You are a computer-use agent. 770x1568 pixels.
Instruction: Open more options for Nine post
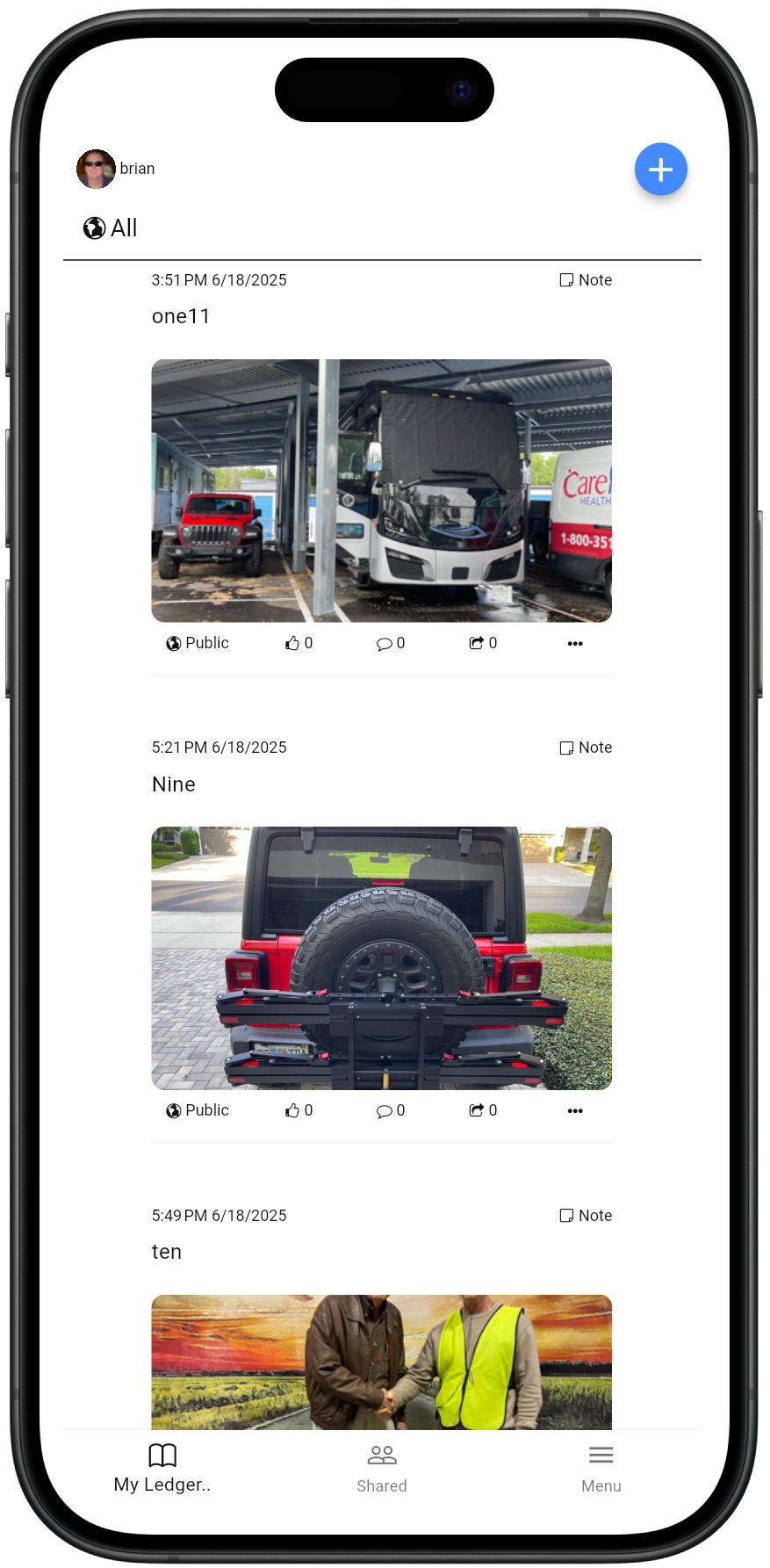pos(575,1110)
